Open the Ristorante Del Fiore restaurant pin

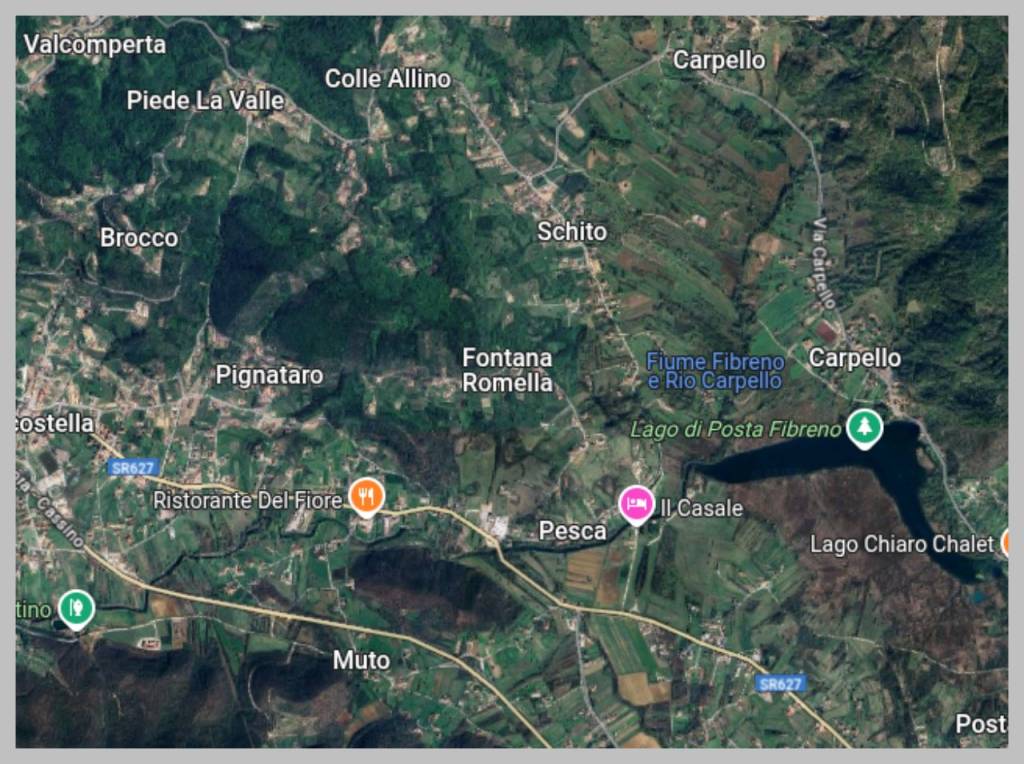[366, 495]
